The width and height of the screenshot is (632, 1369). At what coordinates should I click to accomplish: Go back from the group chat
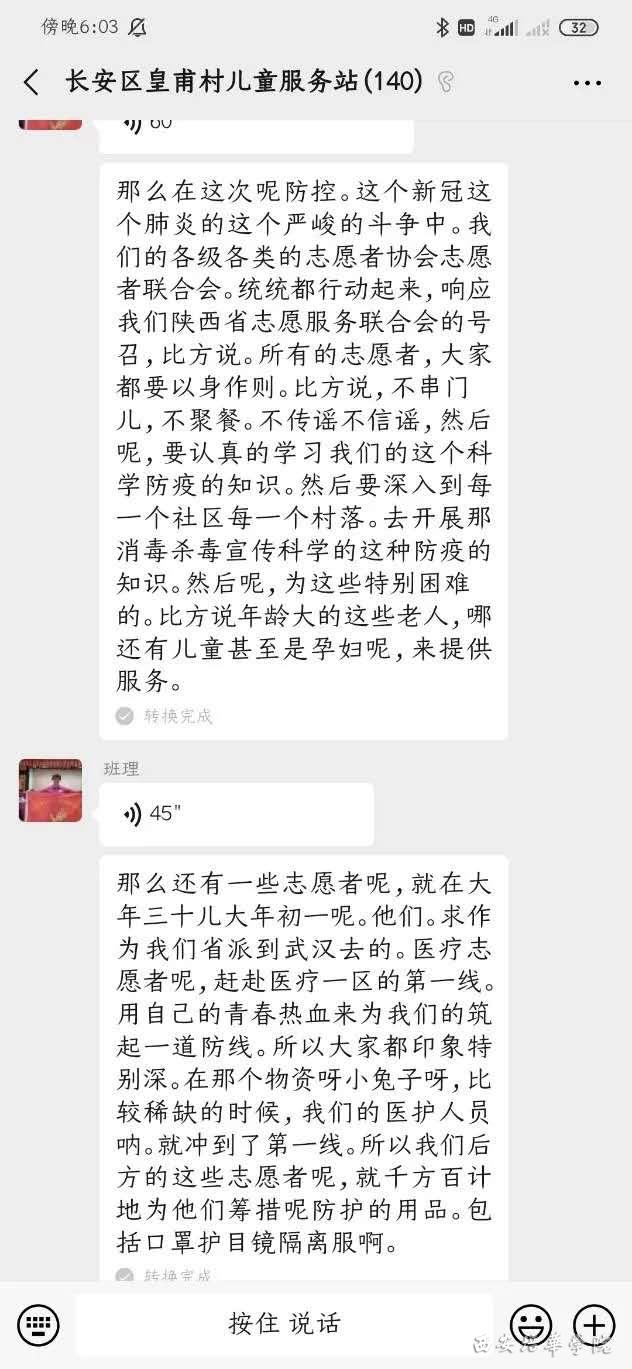[x=31, y=82]
